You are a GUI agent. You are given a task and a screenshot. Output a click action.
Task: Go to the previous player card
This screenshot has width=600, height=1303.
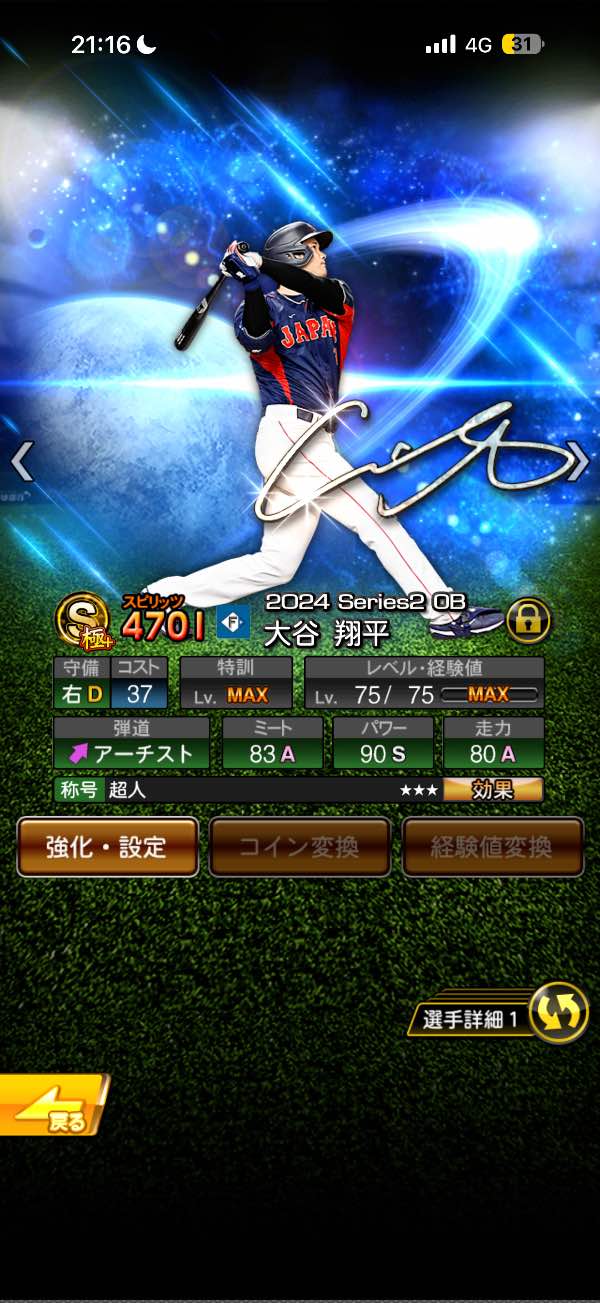tap(22, 462)
